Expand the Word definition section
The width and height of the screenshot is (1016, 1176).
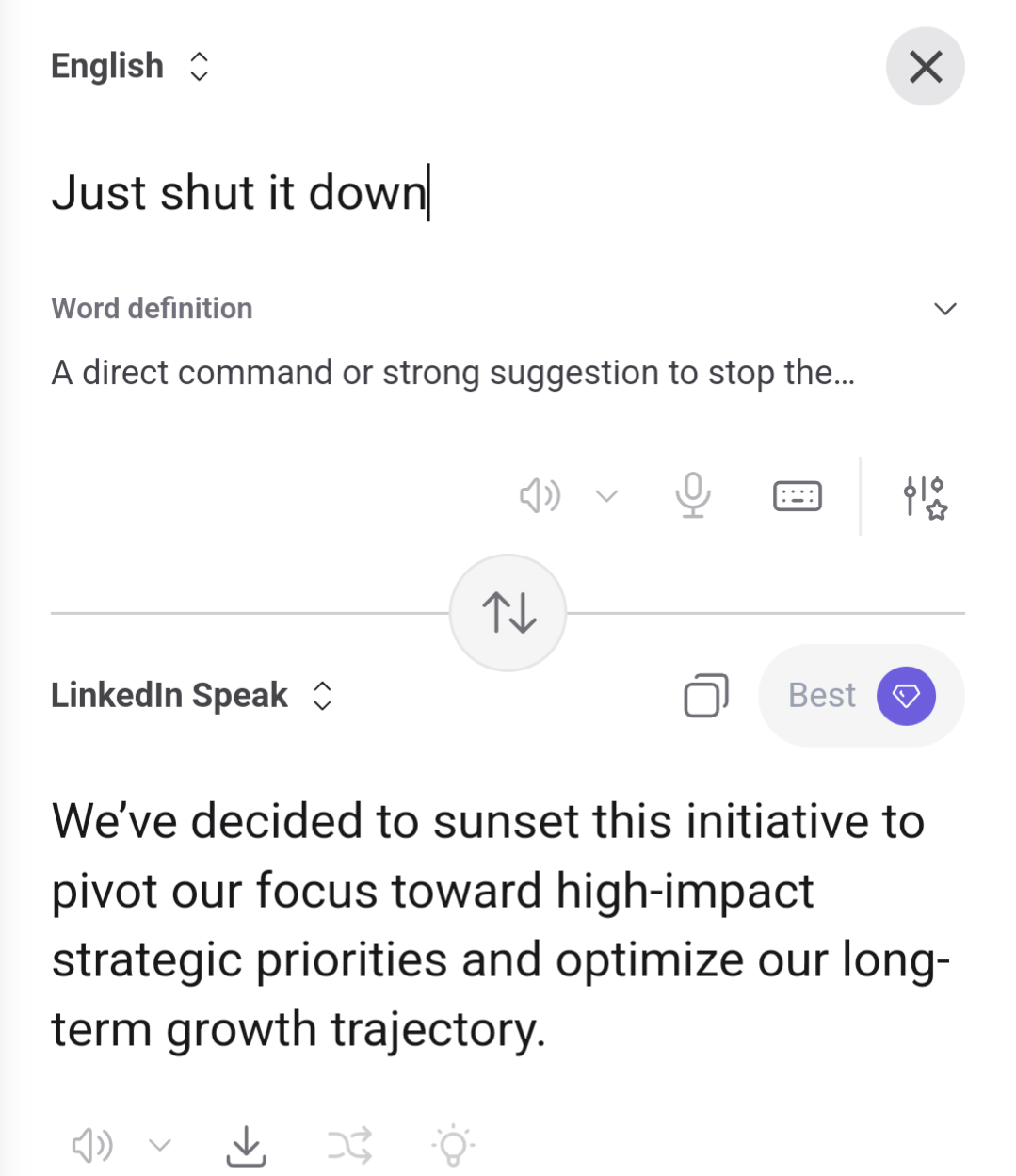(x=944, y=309)
